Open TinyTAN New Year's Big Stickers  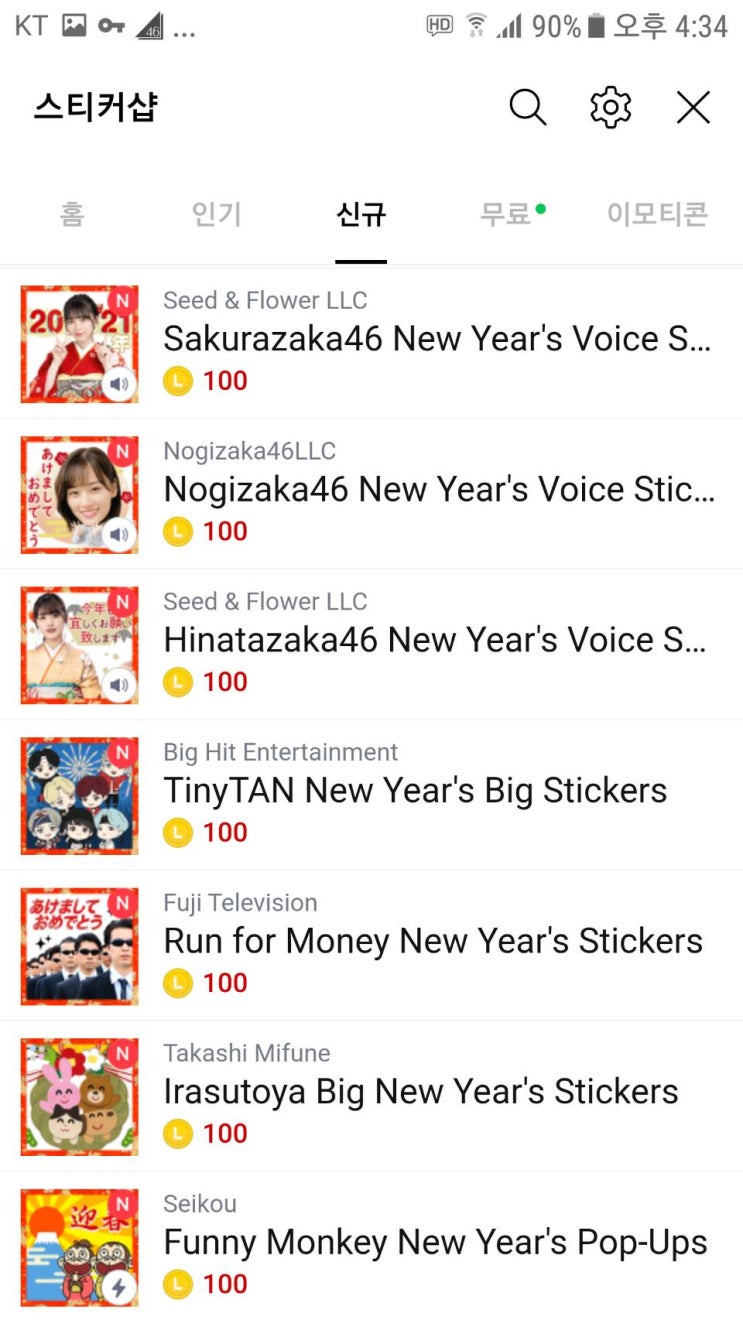[415, 791]
